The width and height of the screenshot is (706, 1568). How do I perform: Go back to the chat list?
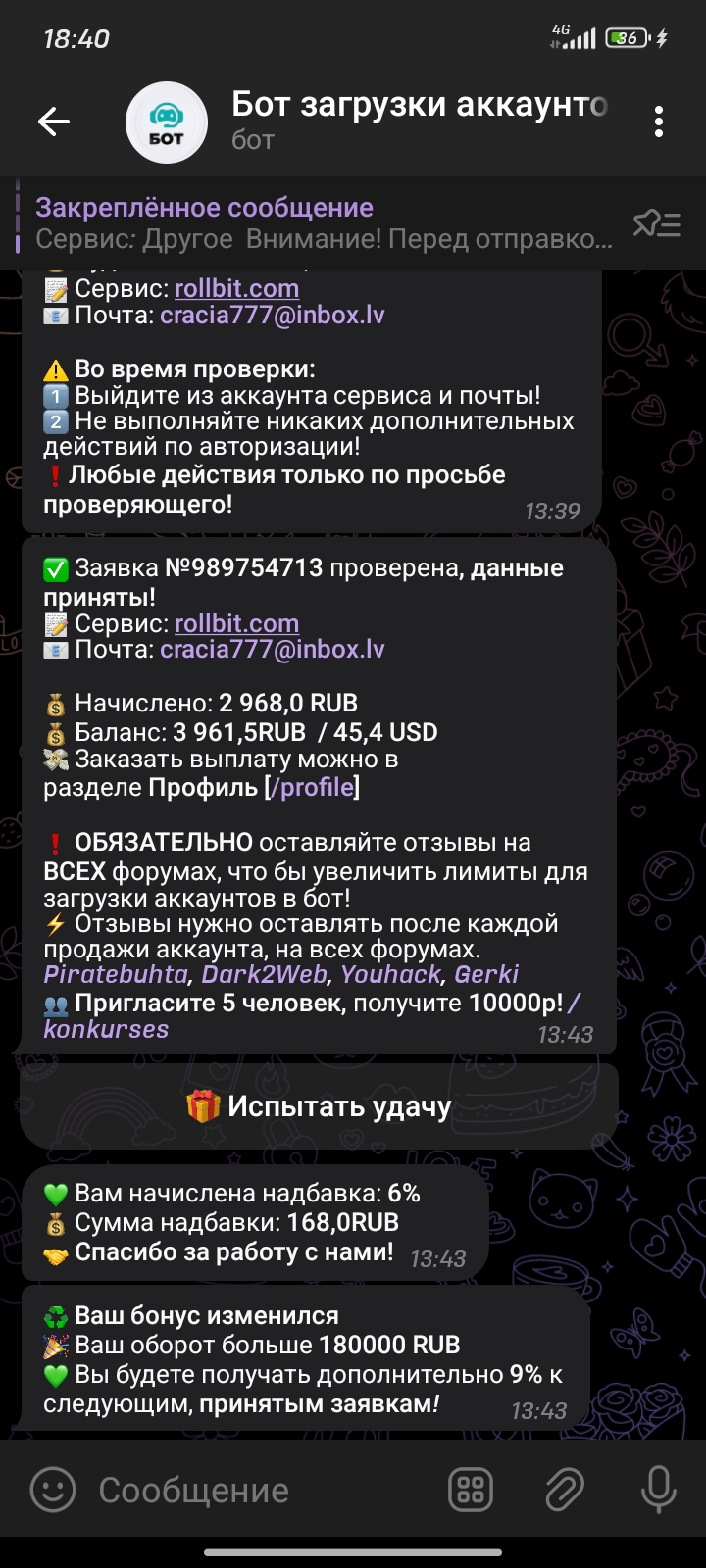(x=54, y=122)
